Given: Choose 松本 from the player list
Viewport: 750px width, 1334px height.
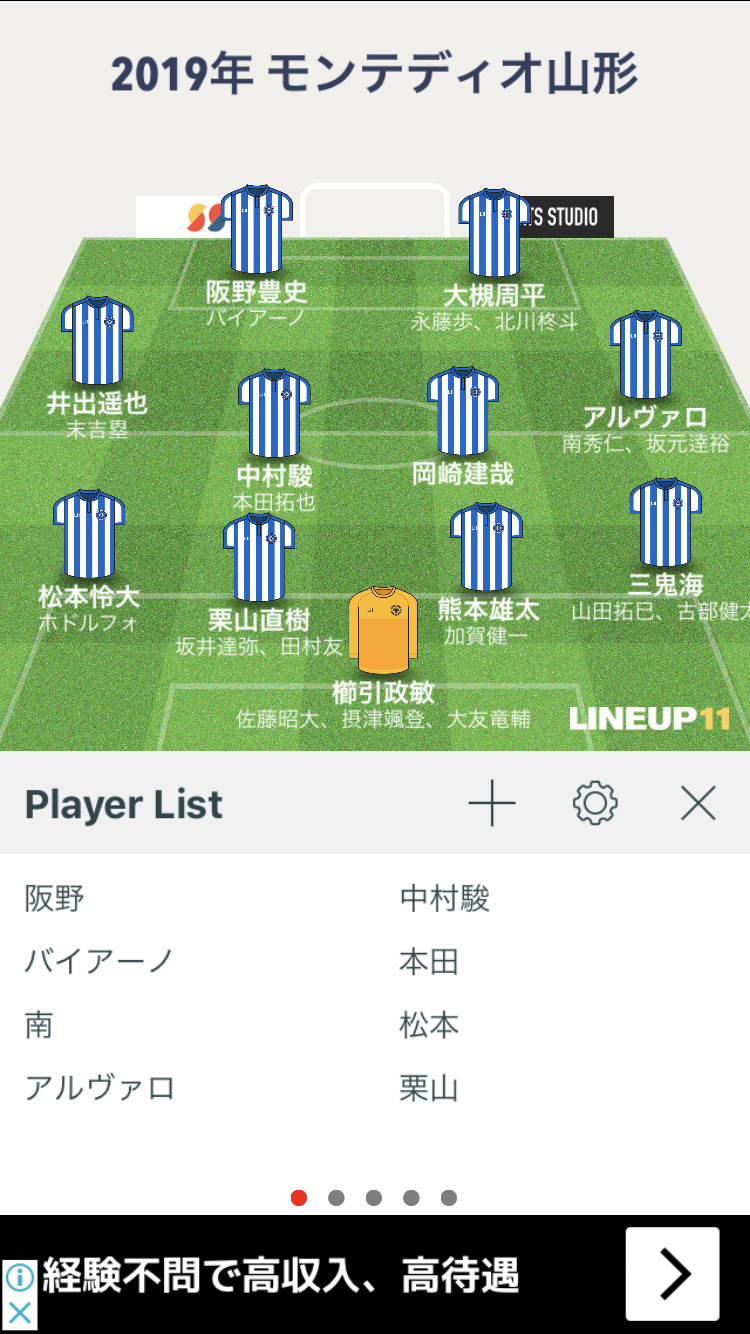Looking at the screenshot, I should pos(429,1025).
